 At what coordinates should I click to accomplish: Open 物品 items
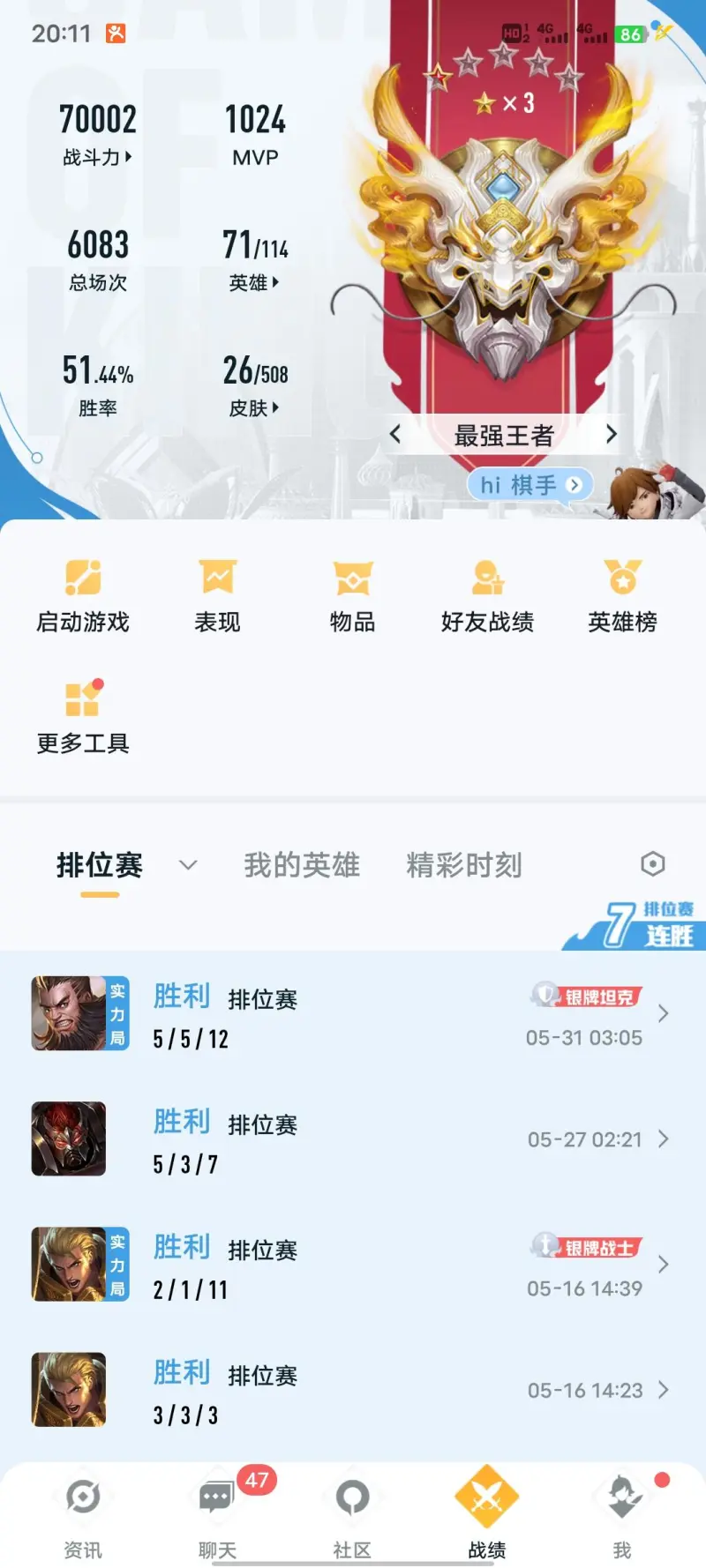(x=352, y=595)
